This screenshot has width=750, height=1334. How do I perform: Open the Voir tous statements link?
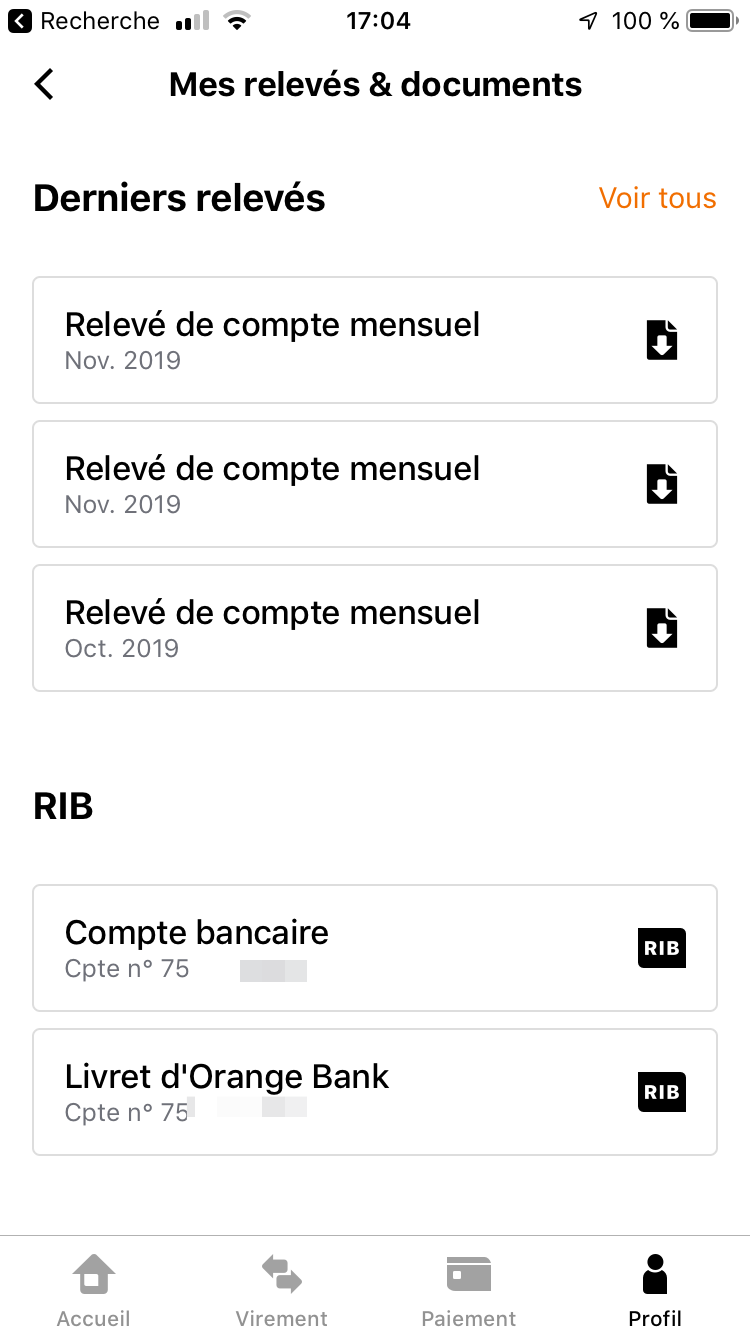pyautogui.click(x=657, y=198)
